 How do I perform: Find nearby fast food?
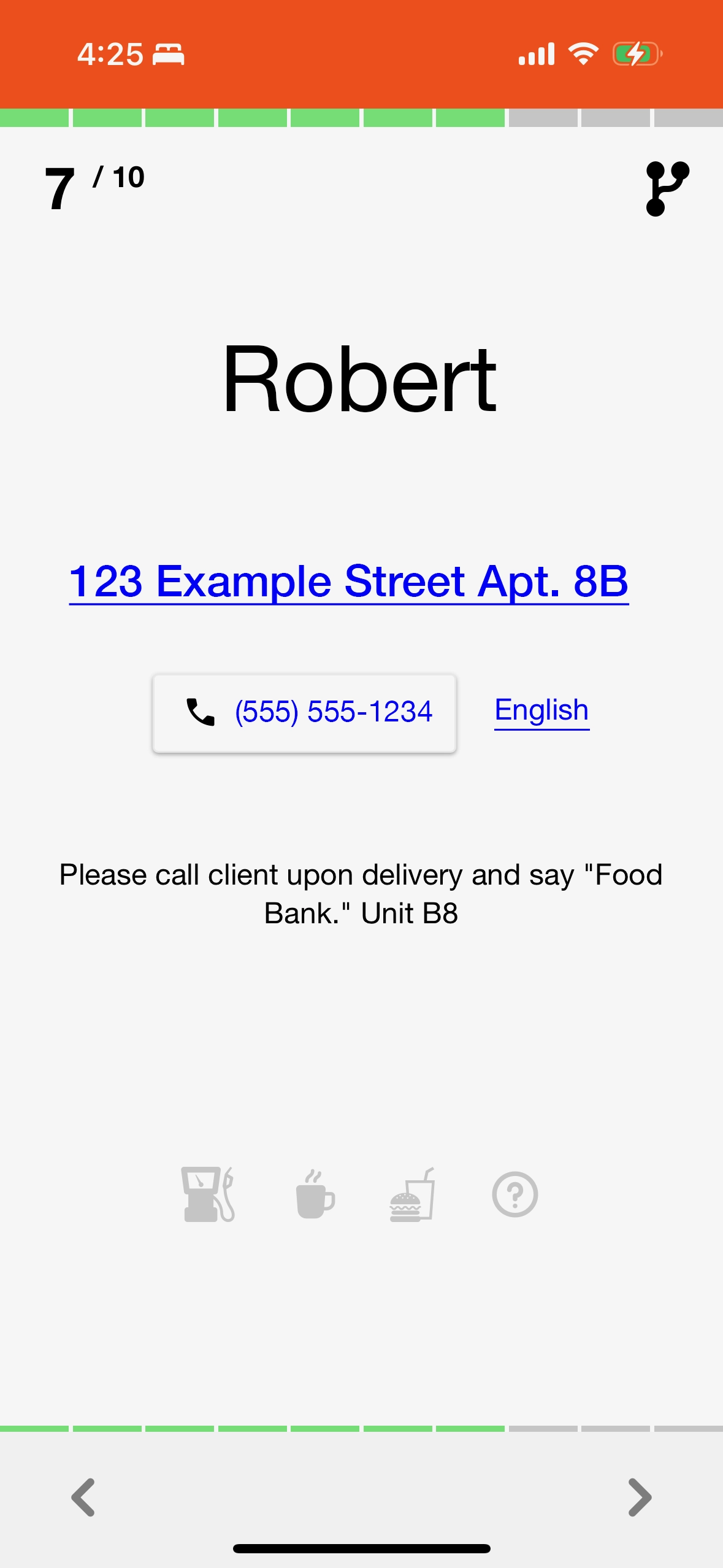412,1194
